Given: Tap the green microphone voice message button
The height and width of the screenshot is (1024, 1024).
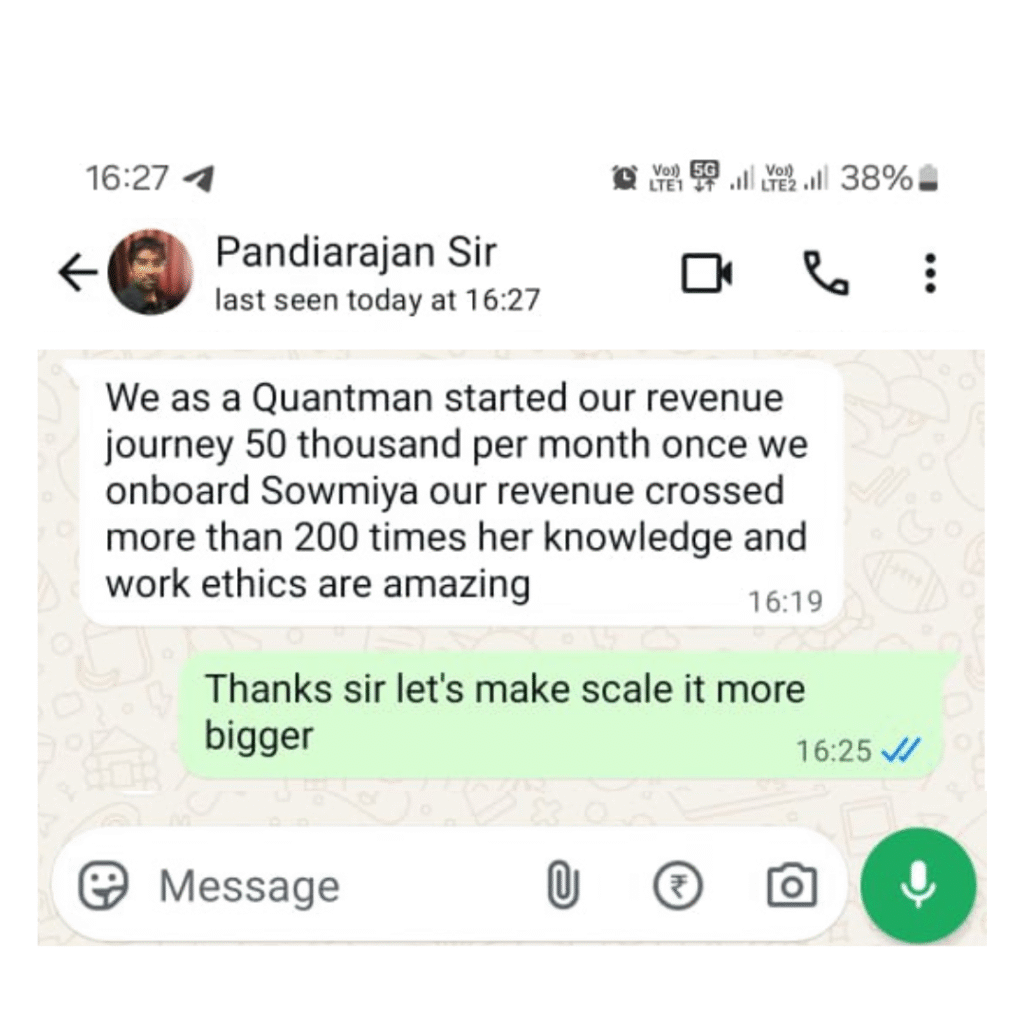Looking at the screenshot, I should point(917,885).
